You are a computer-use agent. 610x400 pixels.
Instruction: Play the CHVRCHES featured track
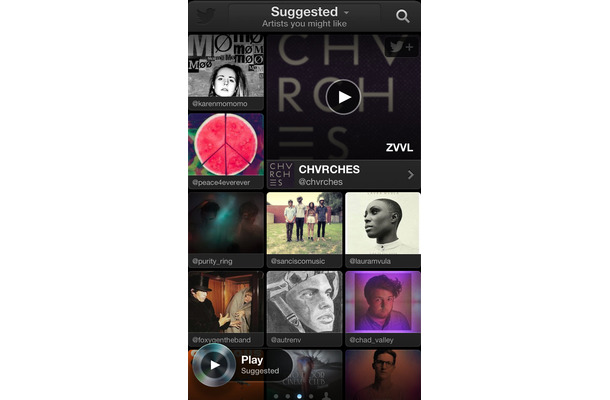(x=343, y=96)
